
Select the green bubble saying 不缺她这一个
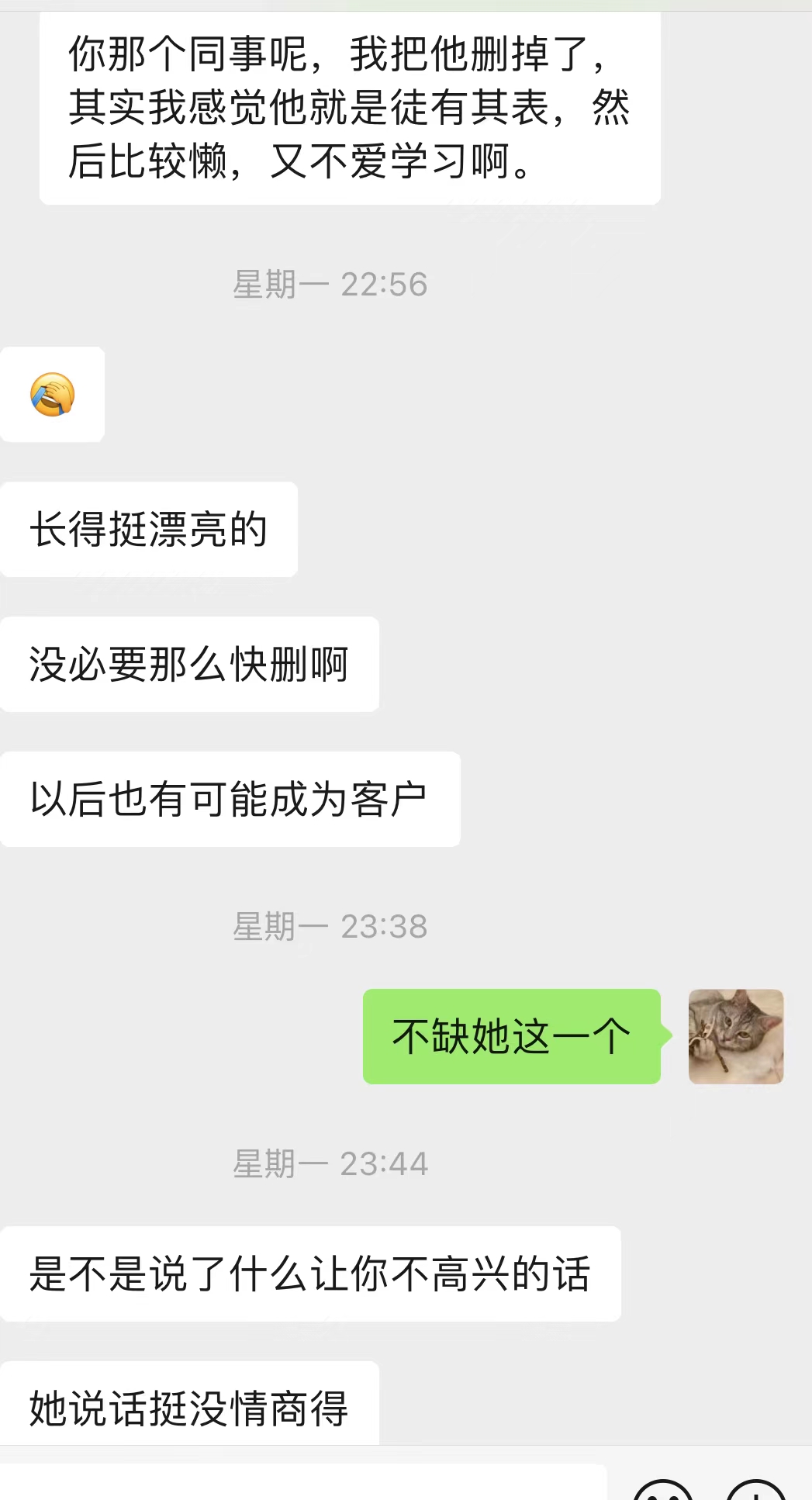click(510, 1037)
